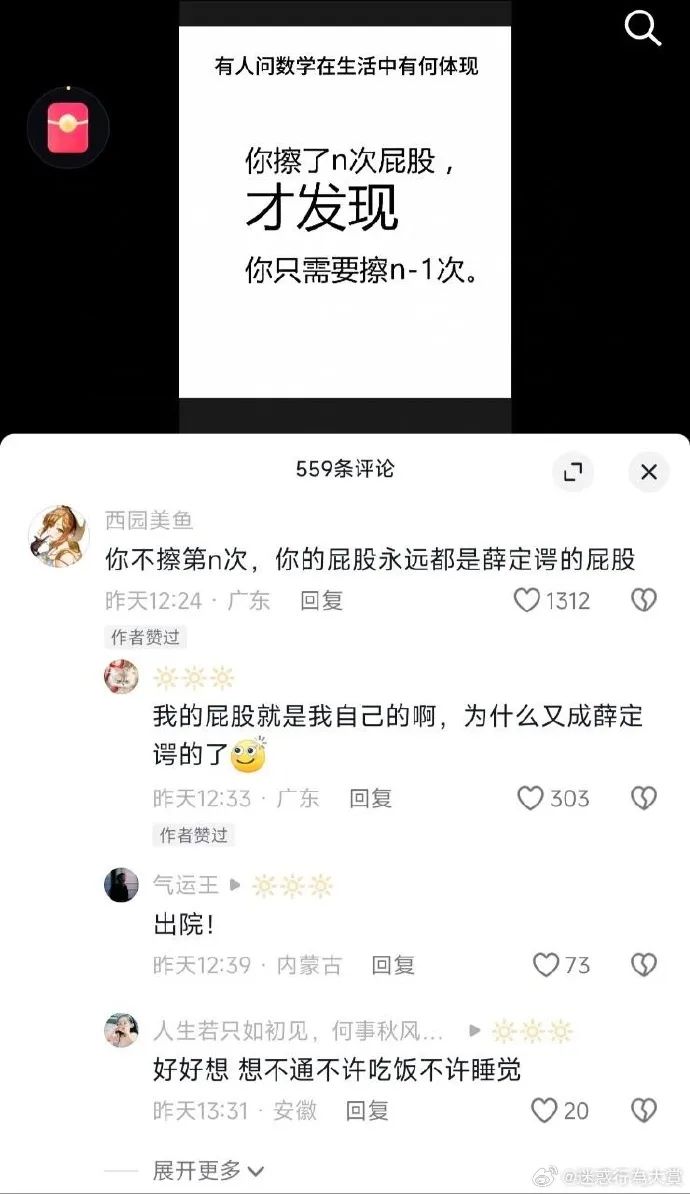Tap the red envelope icon
Image resolution: width=690 pixels, height=1194 pixels.
(x=67, y=127)
